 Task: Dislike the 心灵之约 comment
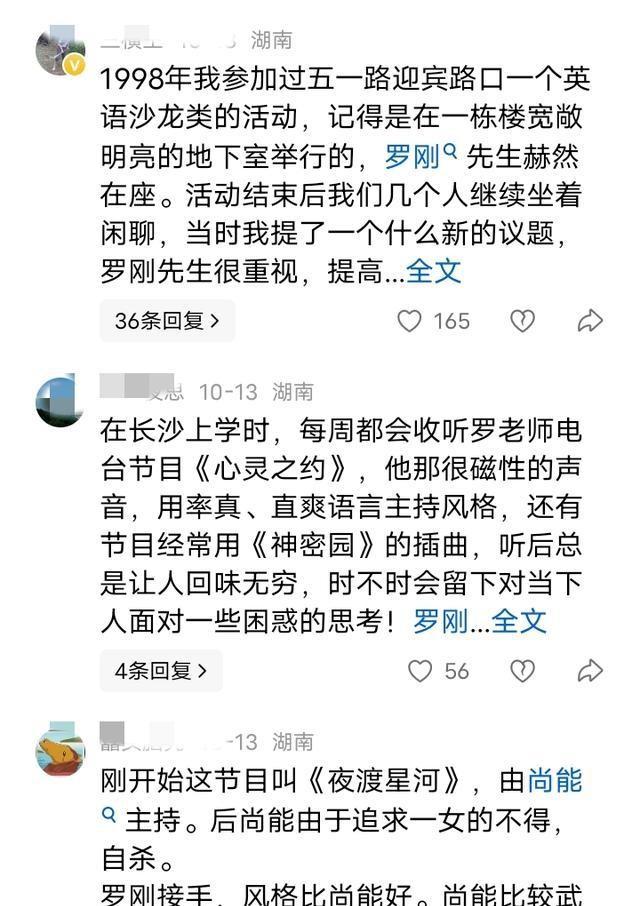(x=522, y=671)
